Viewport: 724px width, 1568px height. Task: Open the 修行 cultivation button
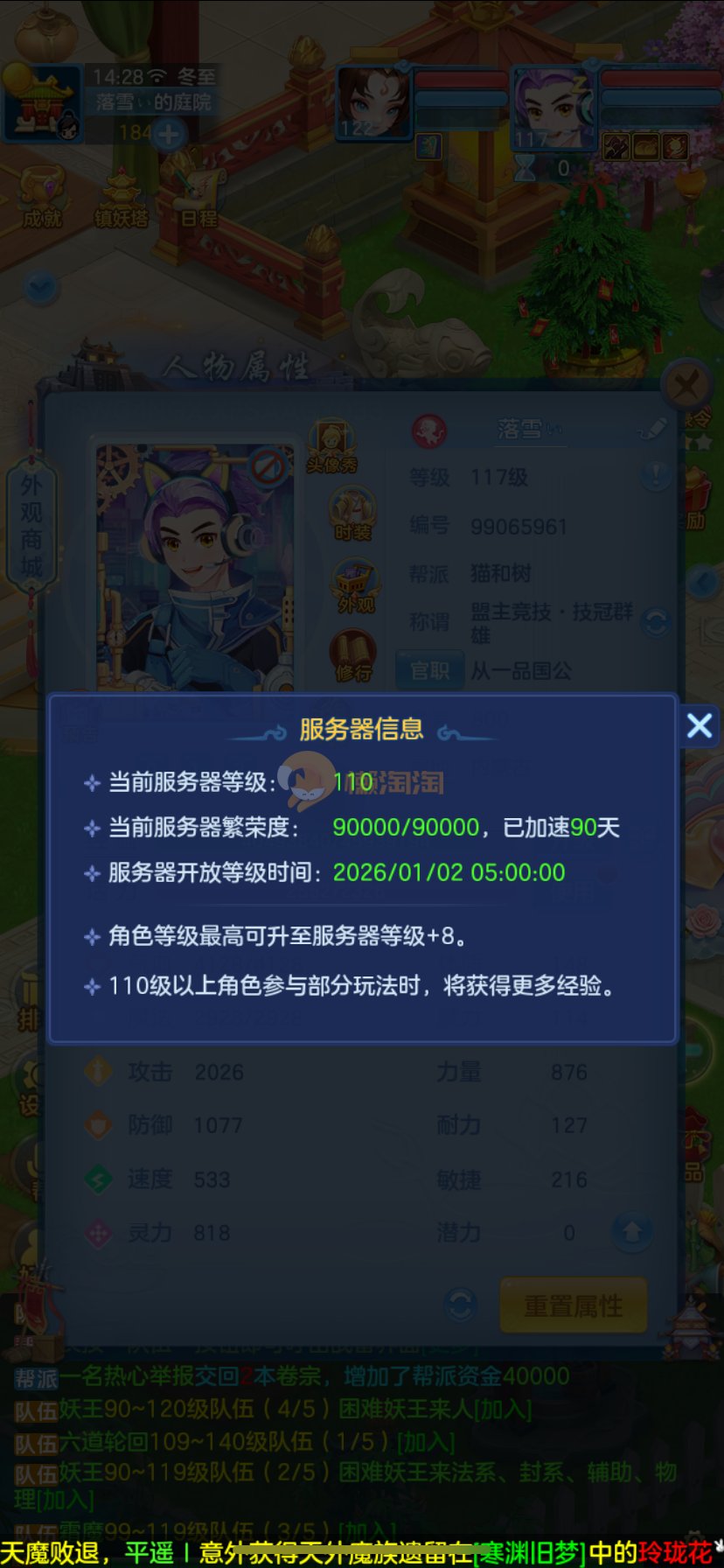click(352, 656)
